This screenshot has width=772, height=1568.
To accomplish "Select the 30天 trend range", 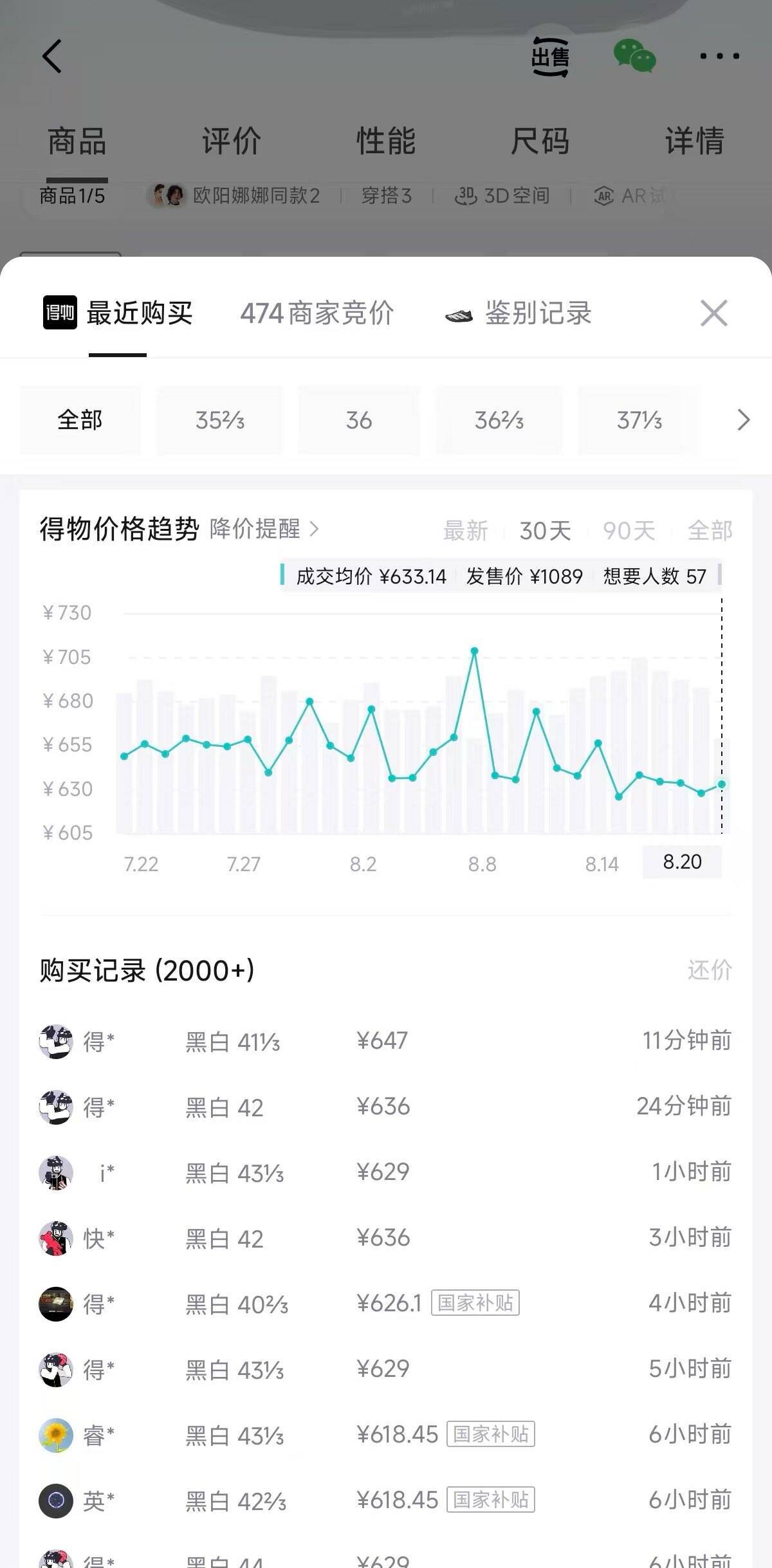I will coord(545,531).
